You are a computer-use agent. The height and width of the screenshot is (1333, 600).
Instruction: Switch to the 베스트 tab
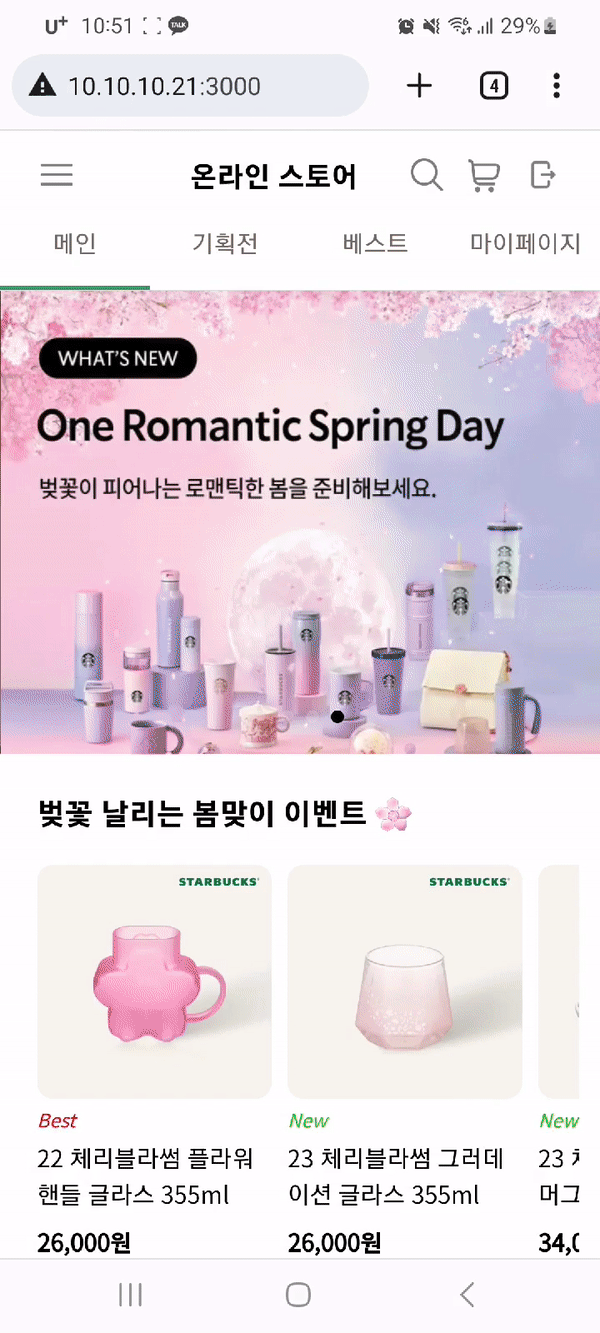click(x=375, y=243)
